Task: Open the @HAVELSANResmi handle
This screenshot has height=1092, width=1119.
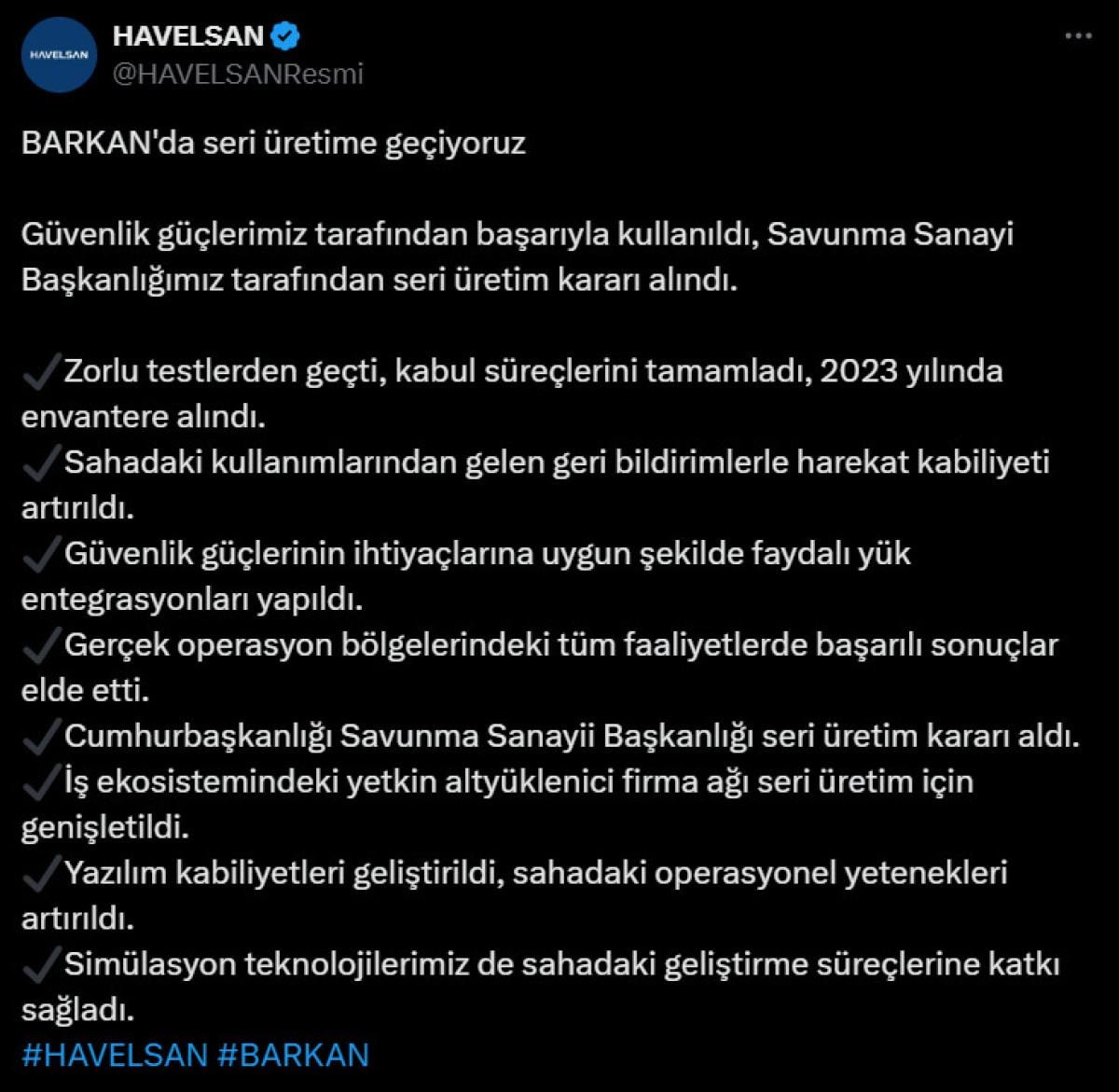Action: click(x=237, y=74)
